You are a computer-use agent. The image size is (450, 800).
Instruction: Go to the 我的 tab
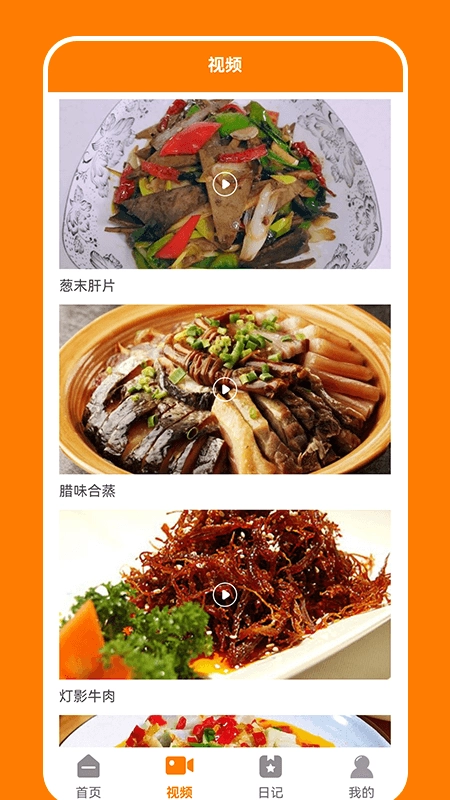click(x=361, y=776)
